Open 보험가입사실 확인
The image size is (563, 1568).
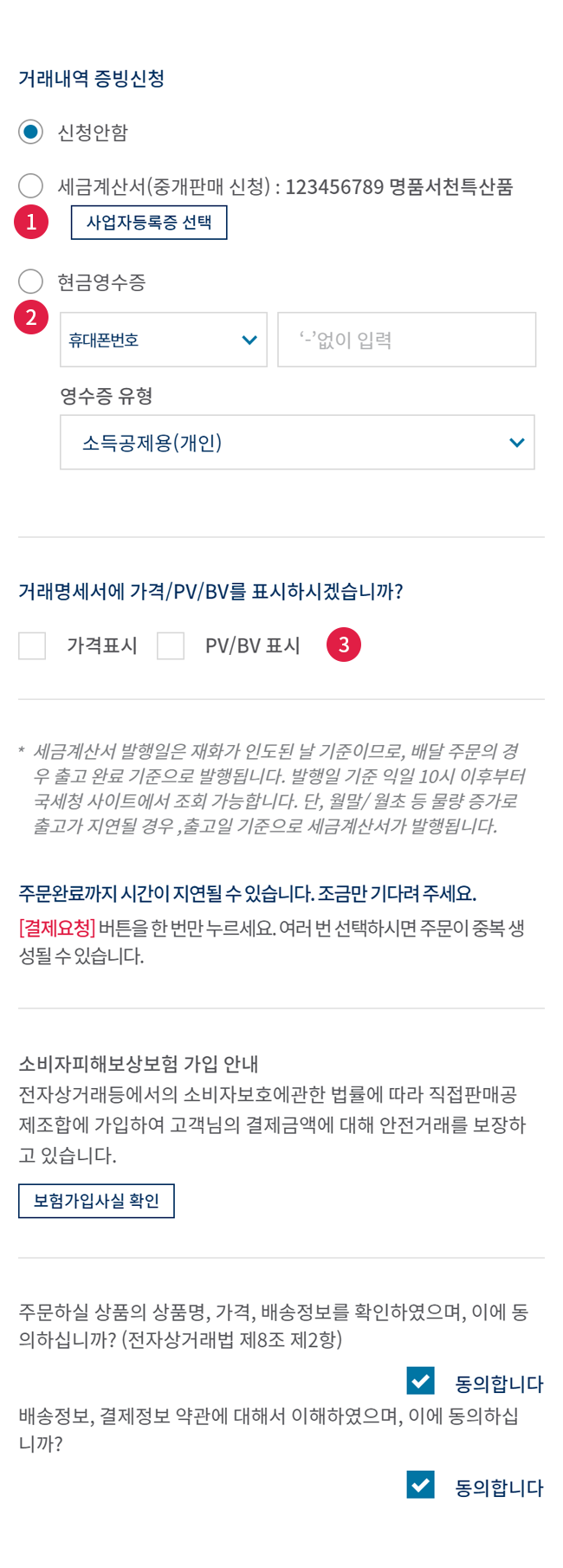[x=96, y=1201]
